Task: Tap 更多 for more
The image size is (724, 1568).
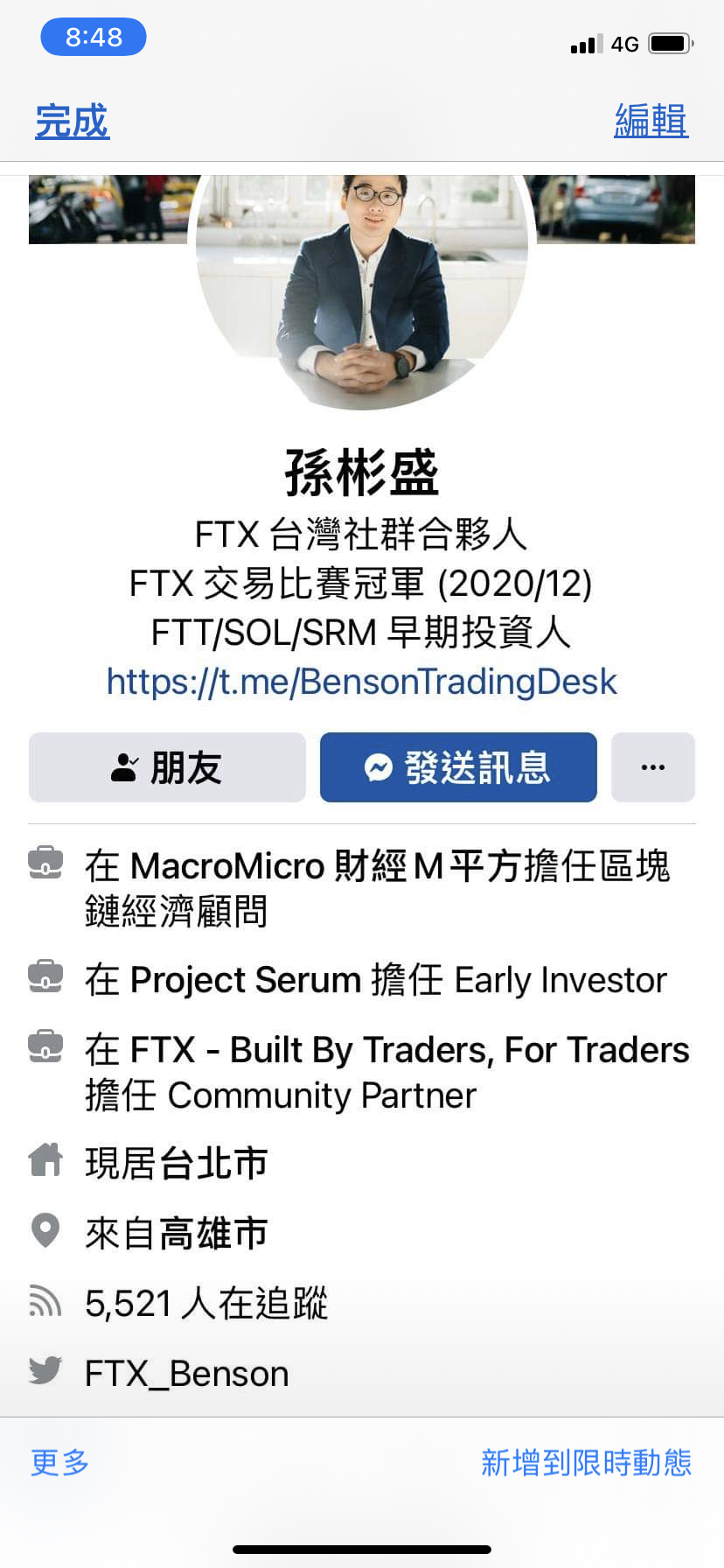Action: coord(59,1462)
